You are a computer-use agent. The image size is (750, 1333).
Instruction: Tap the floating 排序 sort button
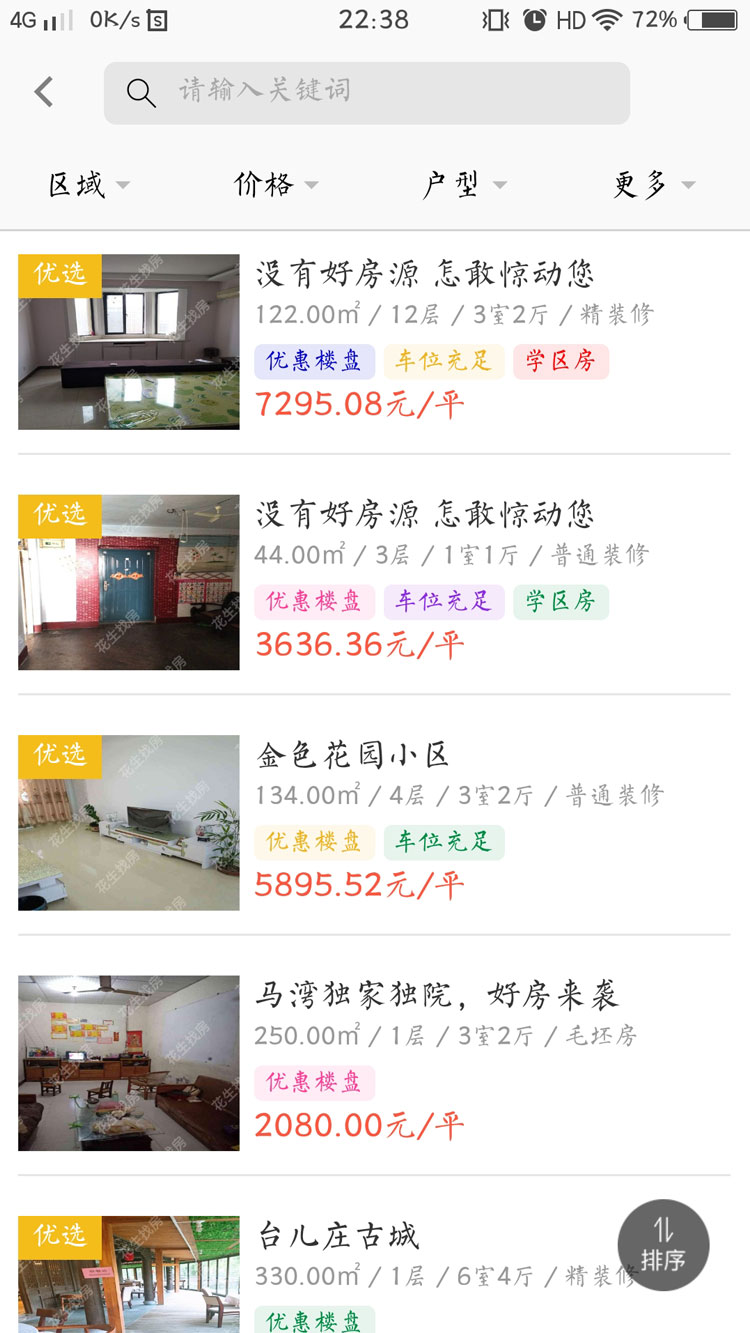[x=663, y=1245]
